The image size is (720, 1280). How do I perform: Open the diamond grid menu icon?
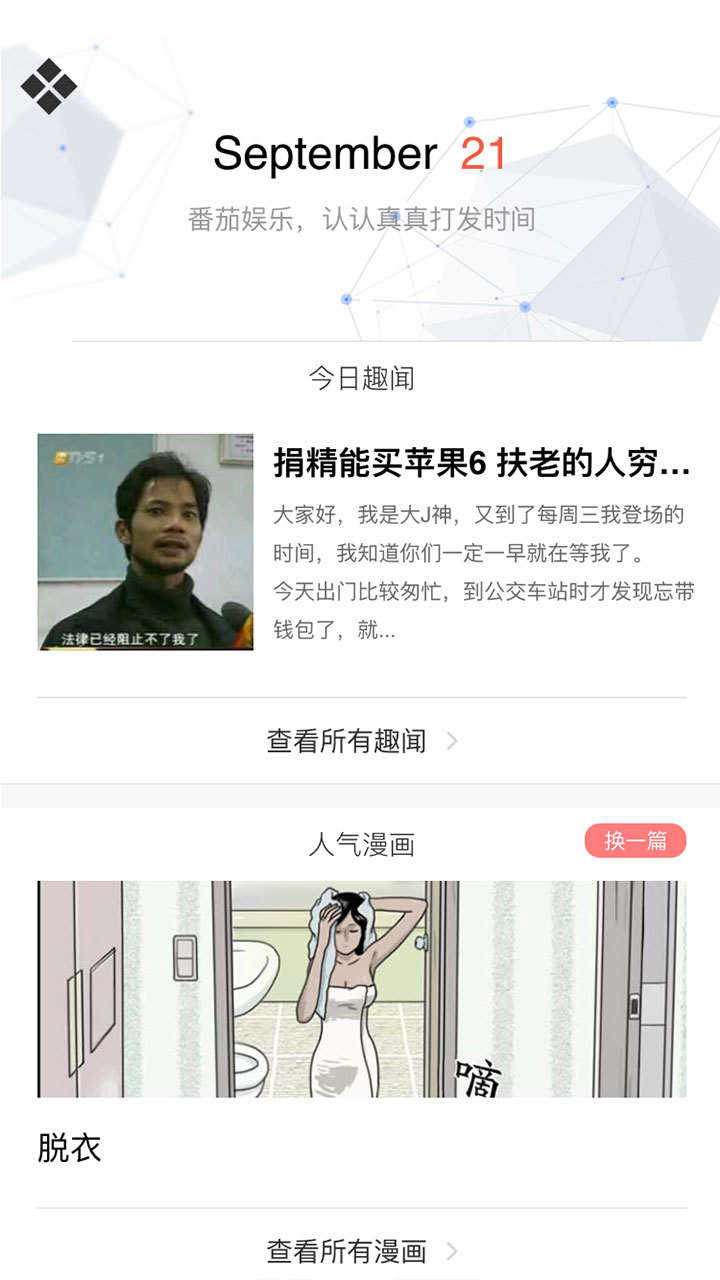(48, 86)
